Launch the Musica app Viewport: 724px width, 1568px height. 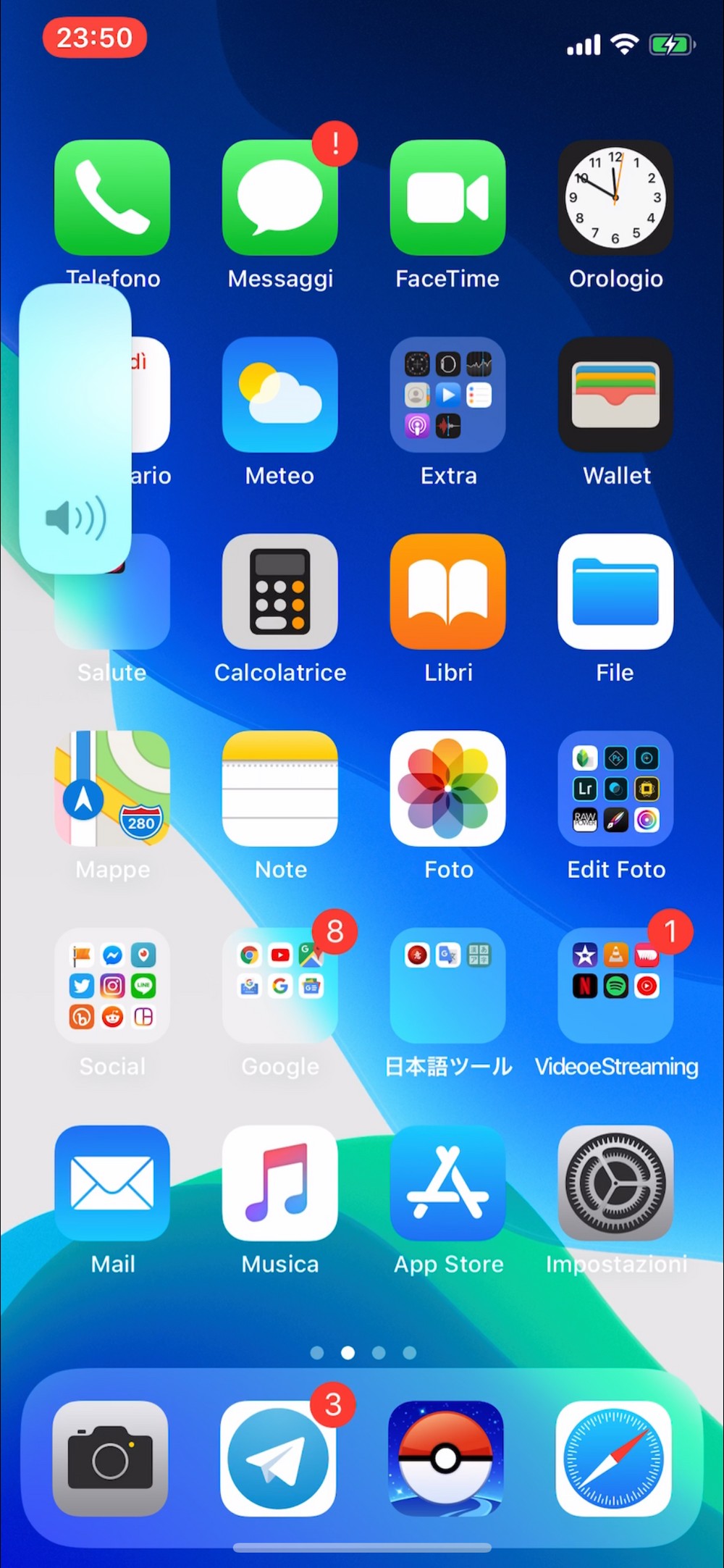click(280, 1183)
